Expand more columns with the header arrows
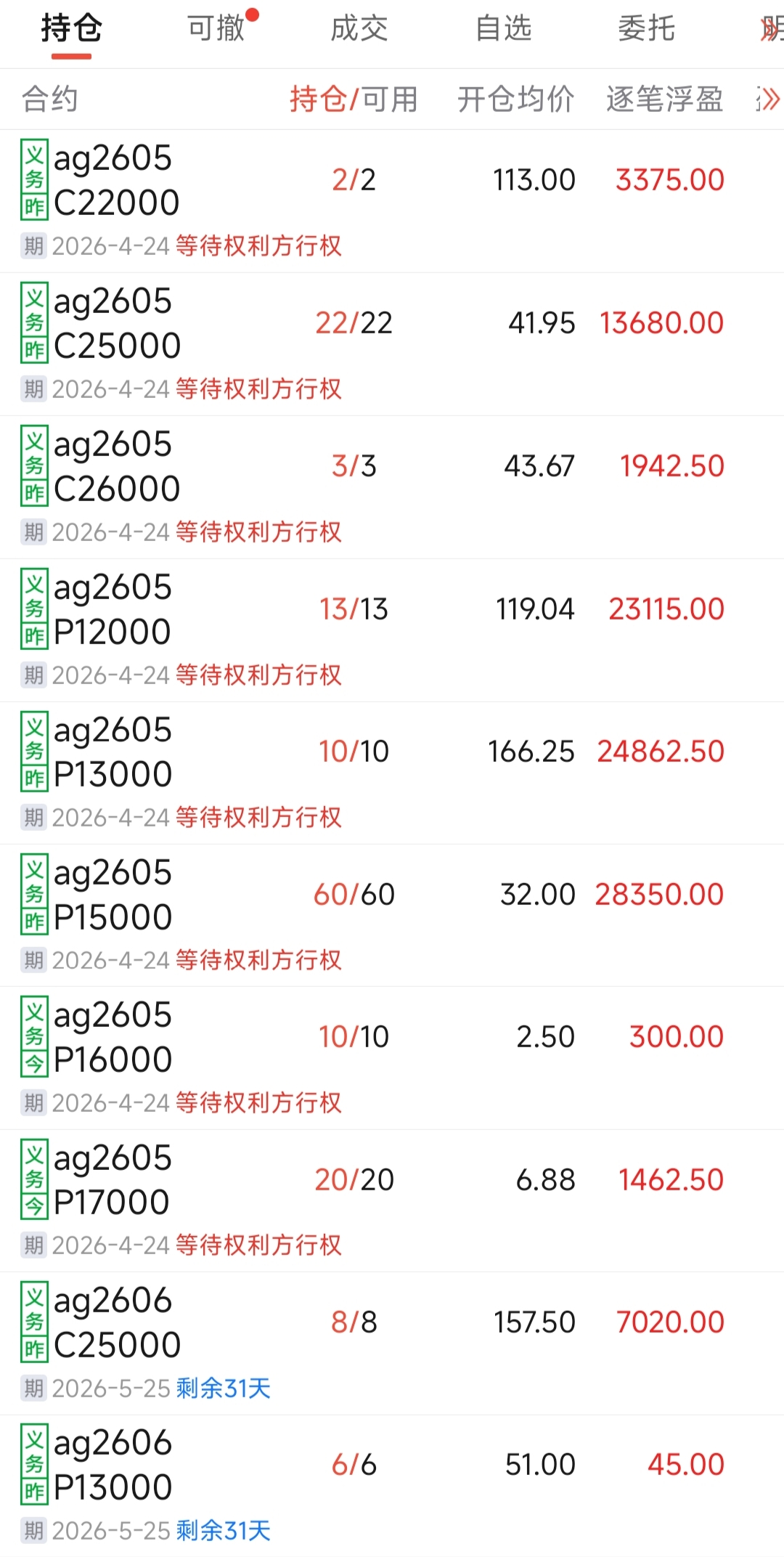The height and width of the screenshot is (1557, 784). [767, 99]
